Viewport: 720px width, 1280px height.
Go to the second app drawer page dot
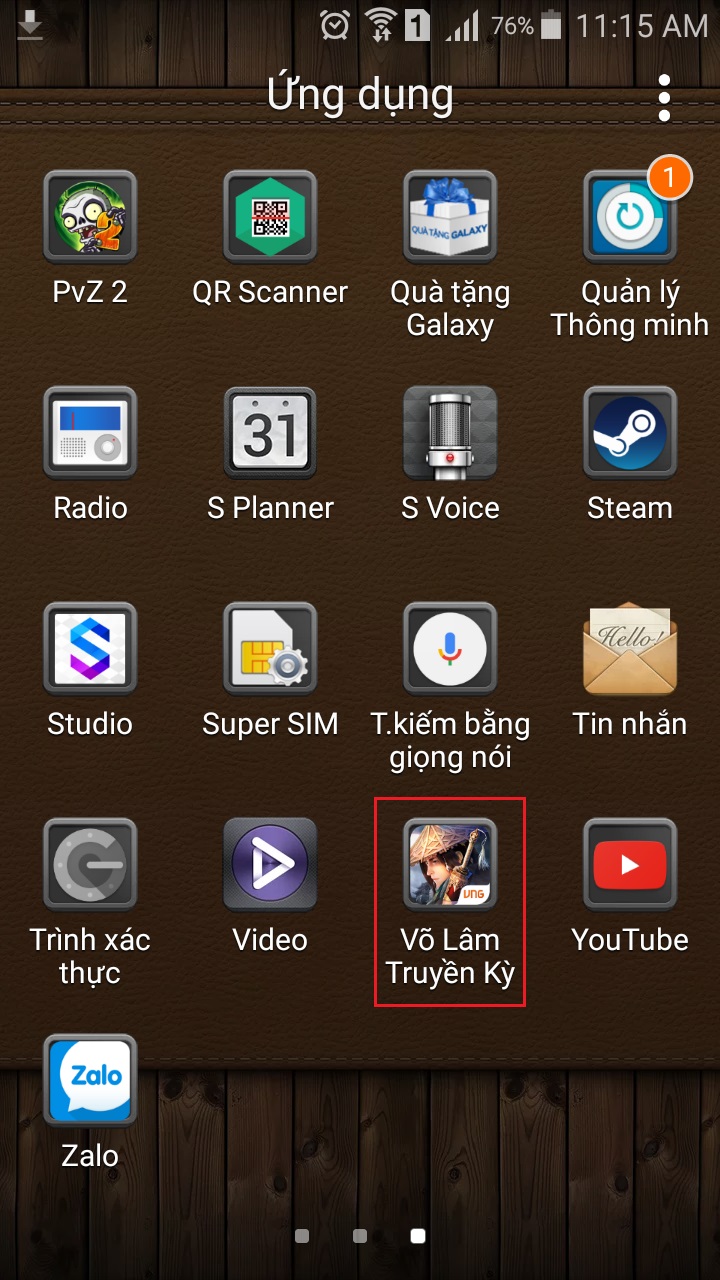[x=360, y=1236]
